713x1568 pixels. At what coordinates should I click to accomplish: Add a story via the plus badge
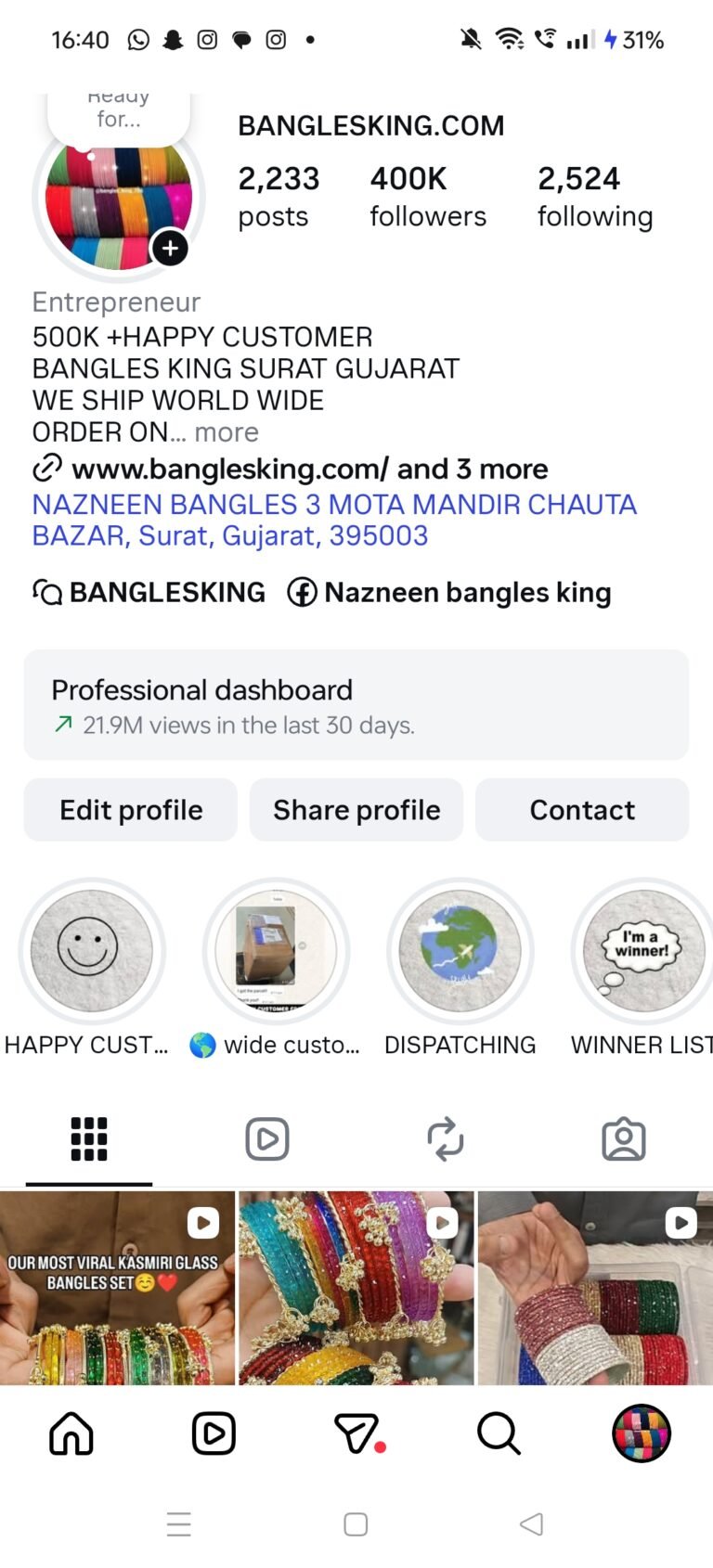coord(170,248)
